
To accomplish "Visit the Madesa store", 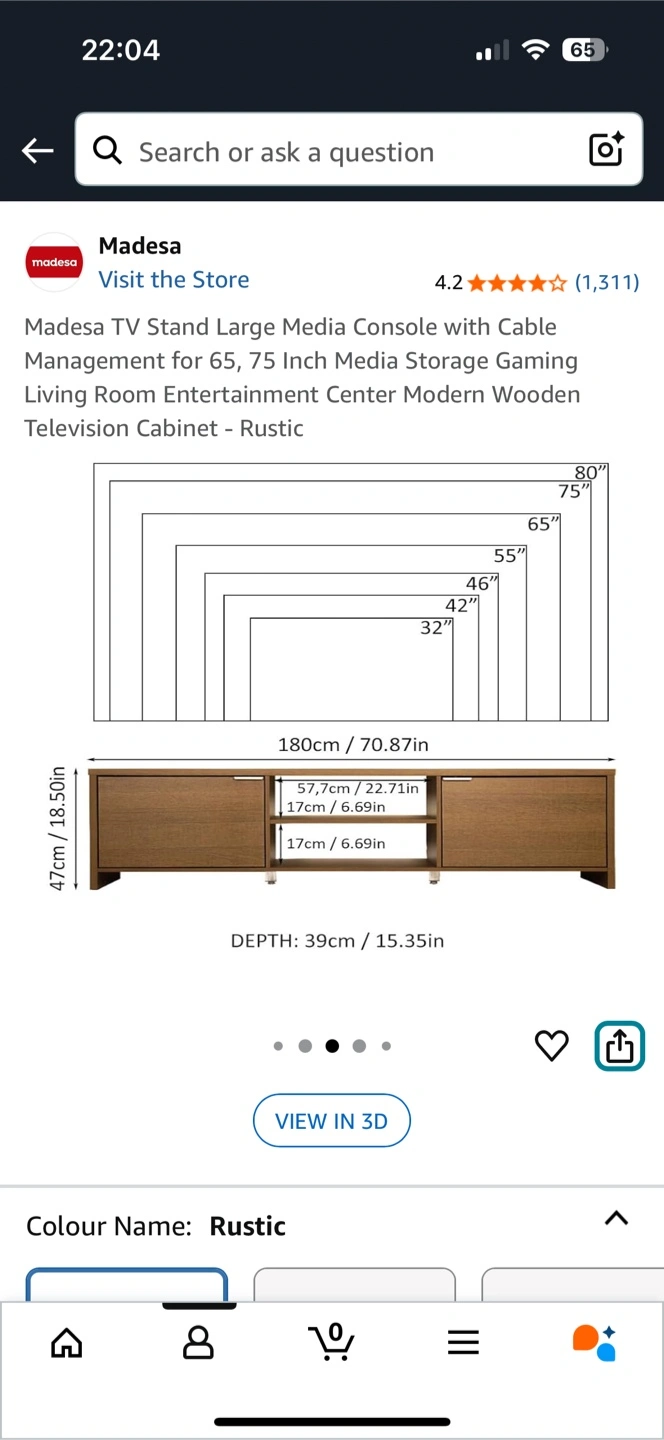I will coord(173,280).
